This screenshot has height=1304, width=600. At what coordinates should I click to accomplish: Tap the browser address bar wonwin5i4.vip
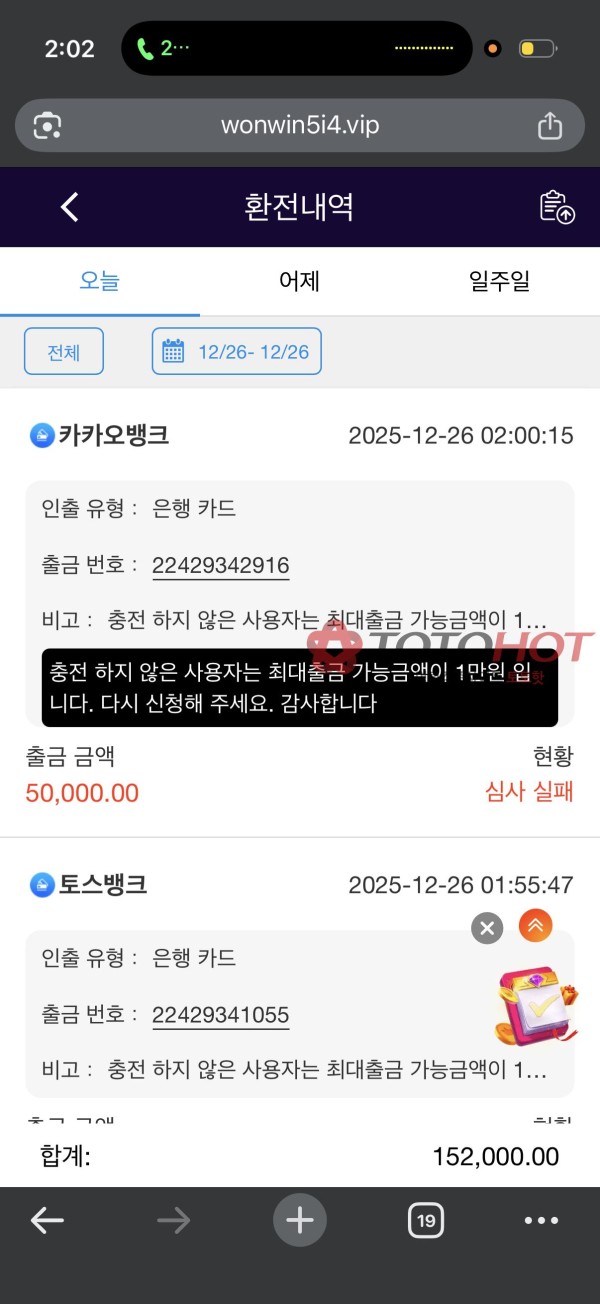click(299, 126)
